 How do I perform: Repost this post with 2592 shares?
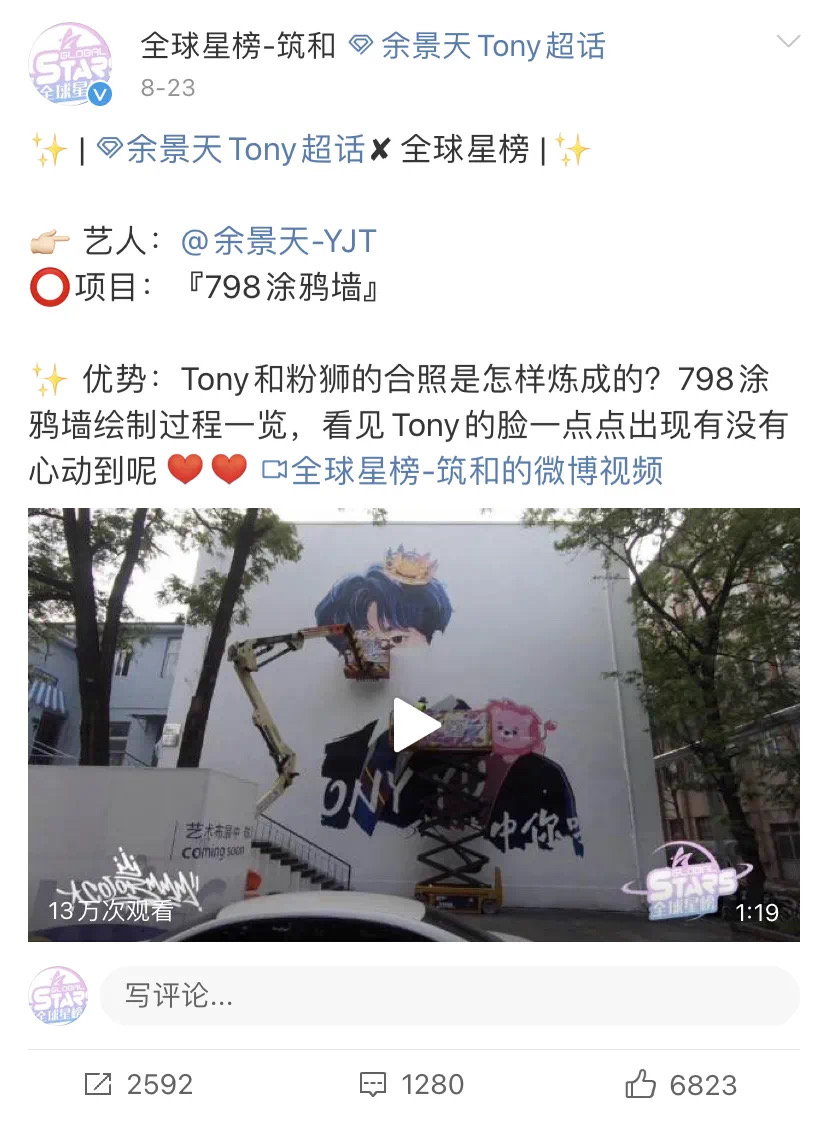pos(140,1084)
